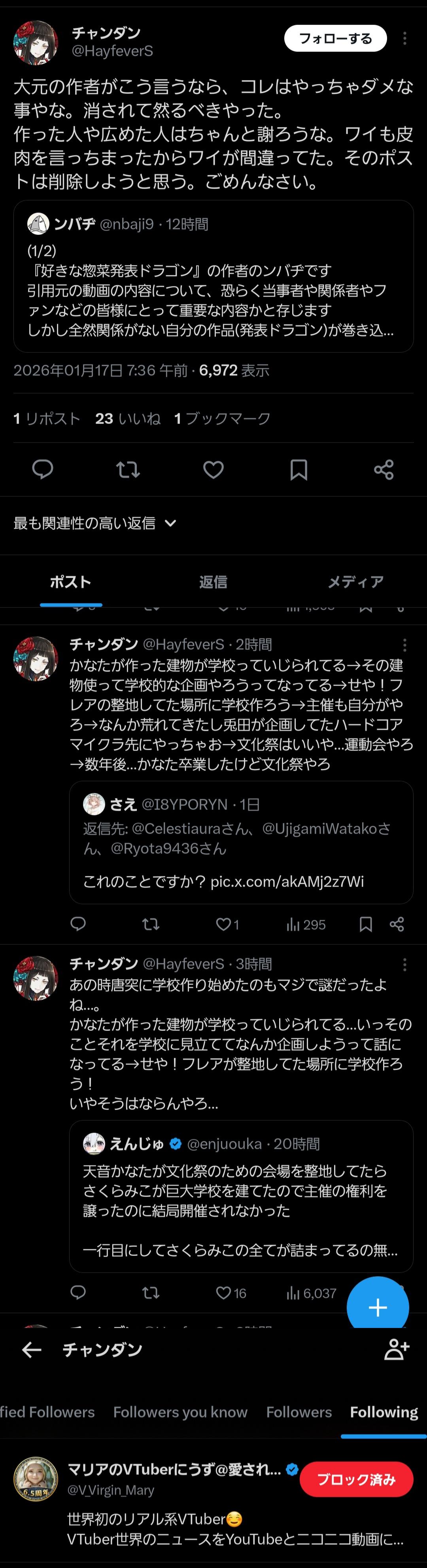Compose a new post with the plus button

point(378,1307)
